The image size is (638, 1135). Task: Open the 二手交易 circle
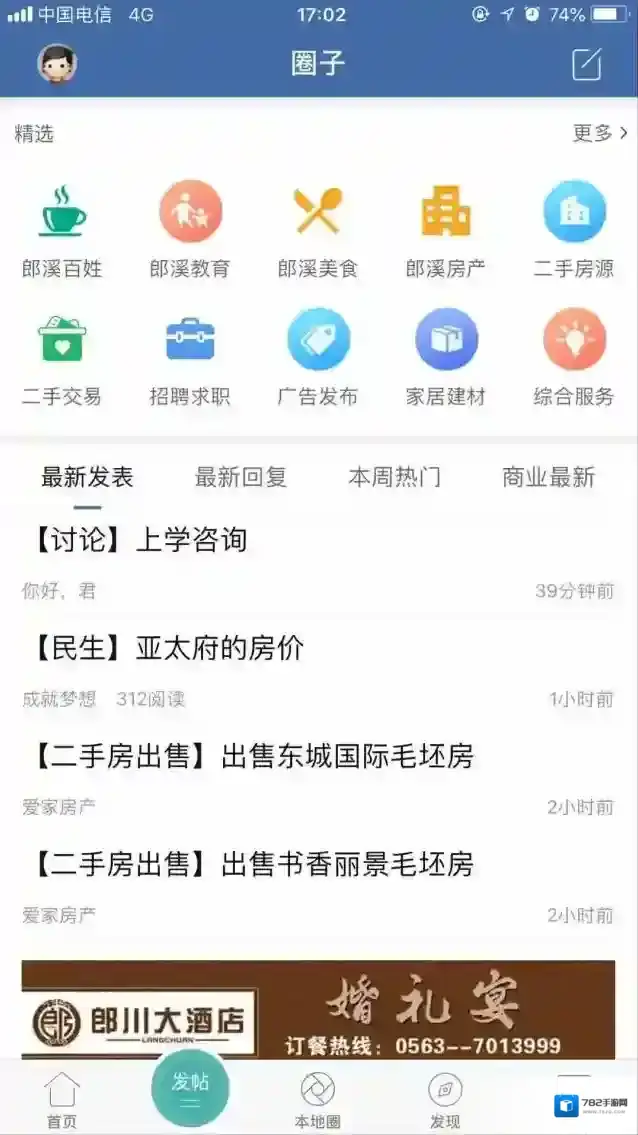click(x=62, y=357)
